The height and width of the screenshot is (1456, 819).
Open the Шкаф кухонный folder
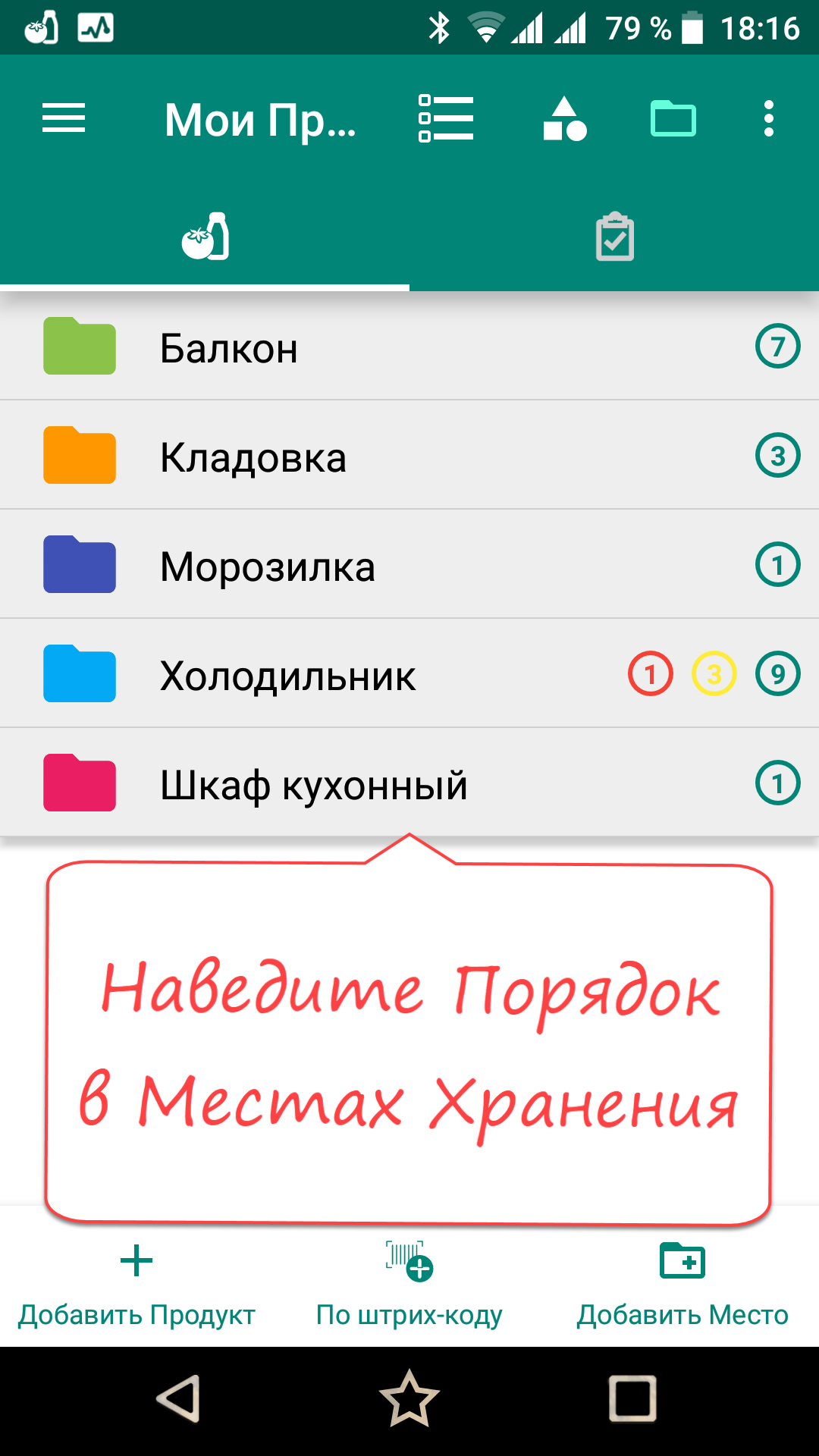tap(409, 783)
